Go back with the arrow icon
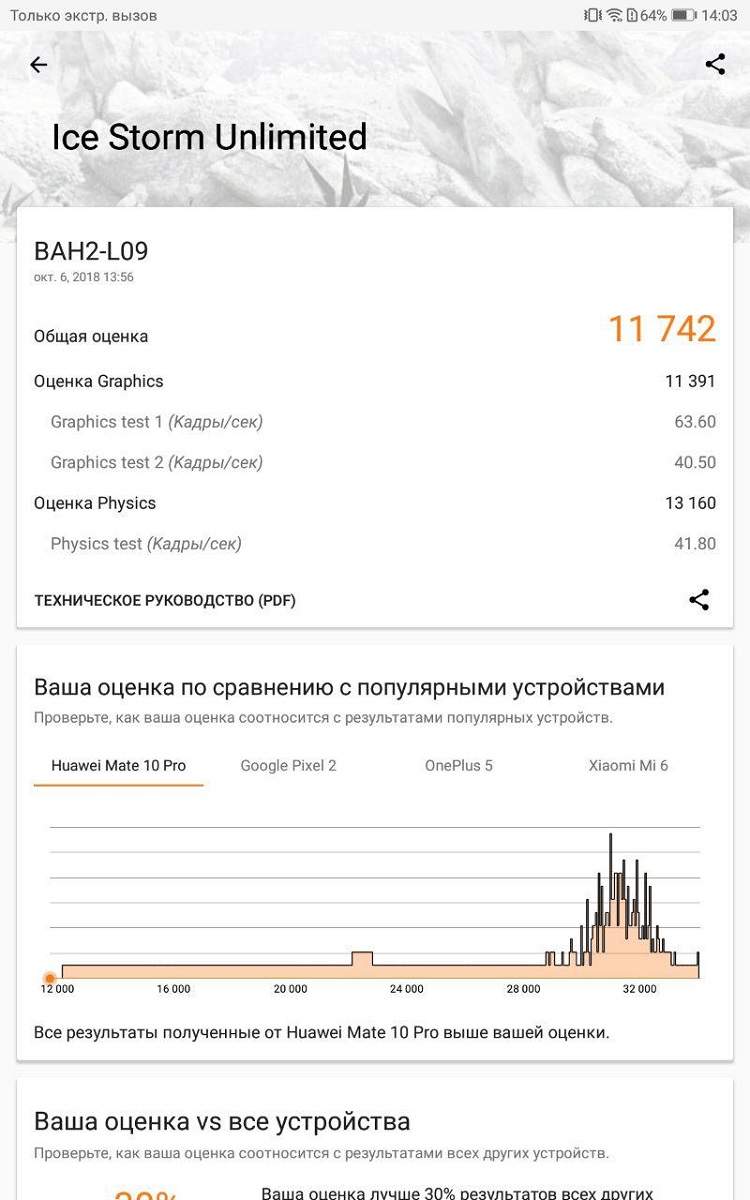 click(x=38, y=65)
